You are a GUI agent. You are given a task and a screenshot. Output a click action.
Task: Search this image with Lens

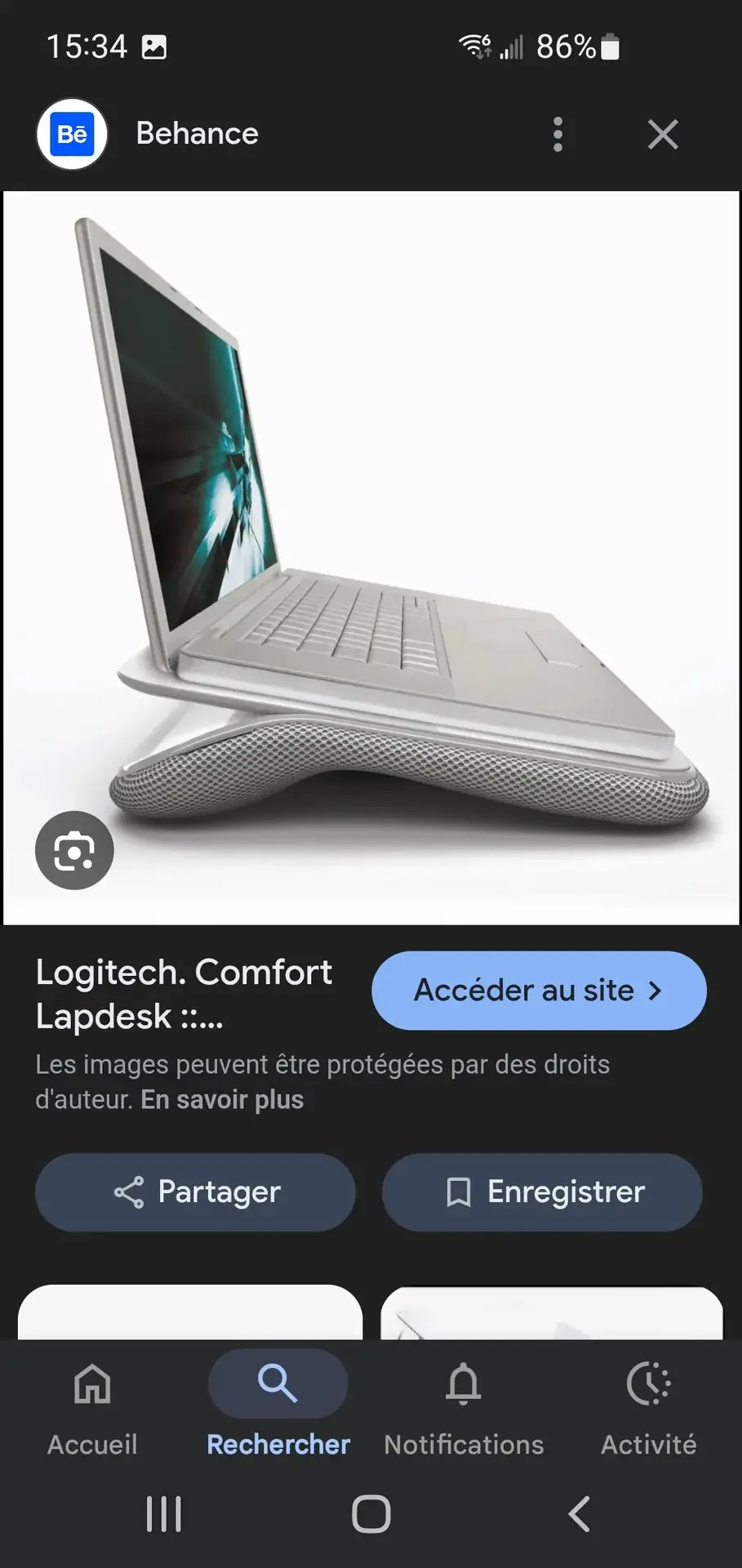pos(74,850)
